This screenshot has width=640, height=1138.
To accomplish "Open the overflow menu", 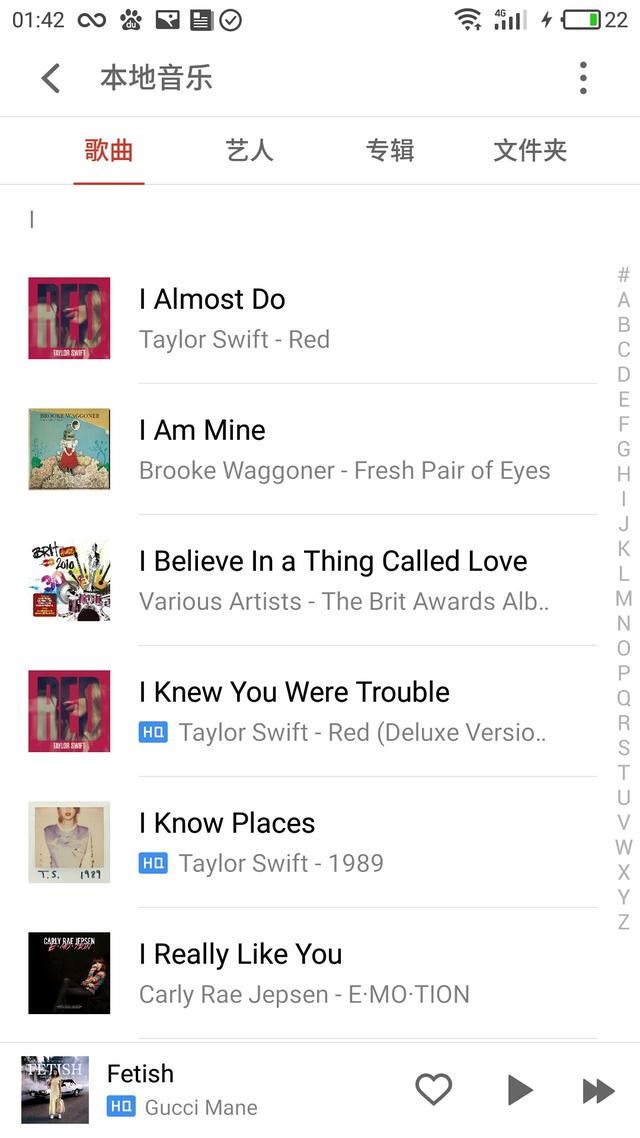I will tap(583, 78).
